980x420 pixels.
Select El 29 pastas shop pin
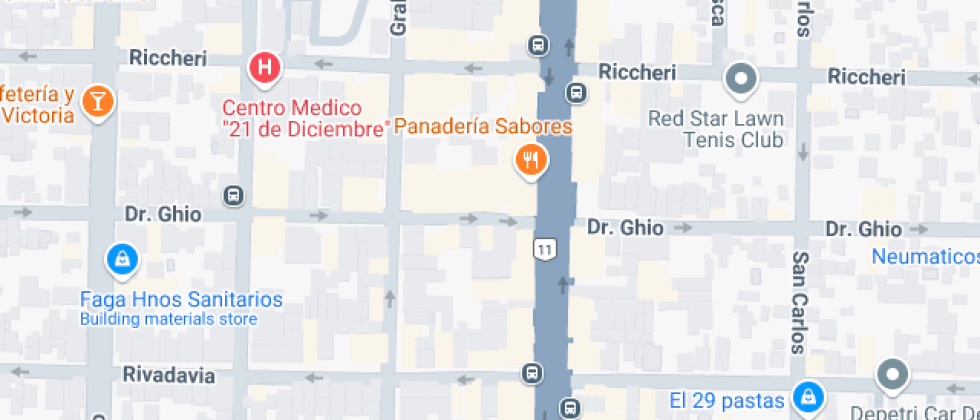[806, 396]
